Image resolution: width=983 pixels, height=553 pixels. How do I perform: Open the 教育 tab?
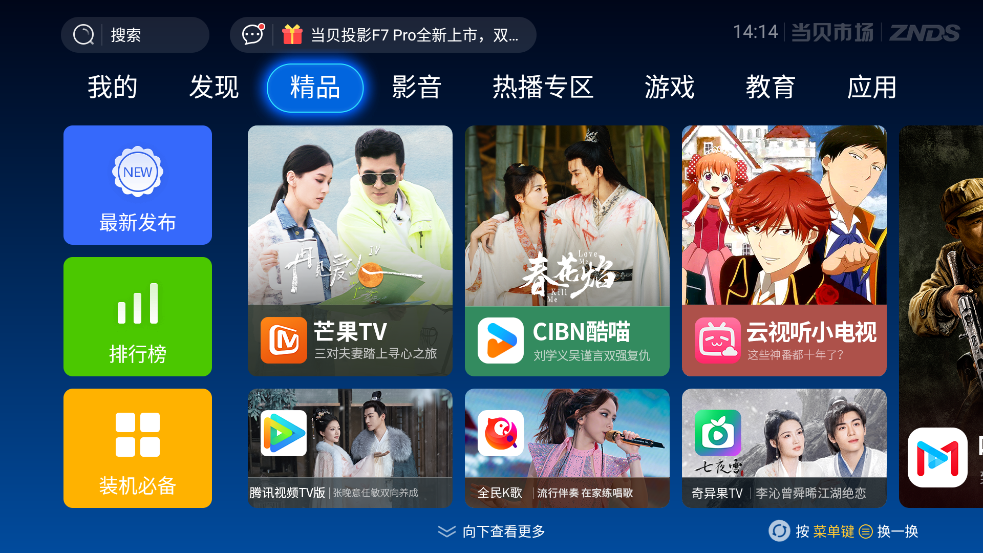tap(770, 87)
